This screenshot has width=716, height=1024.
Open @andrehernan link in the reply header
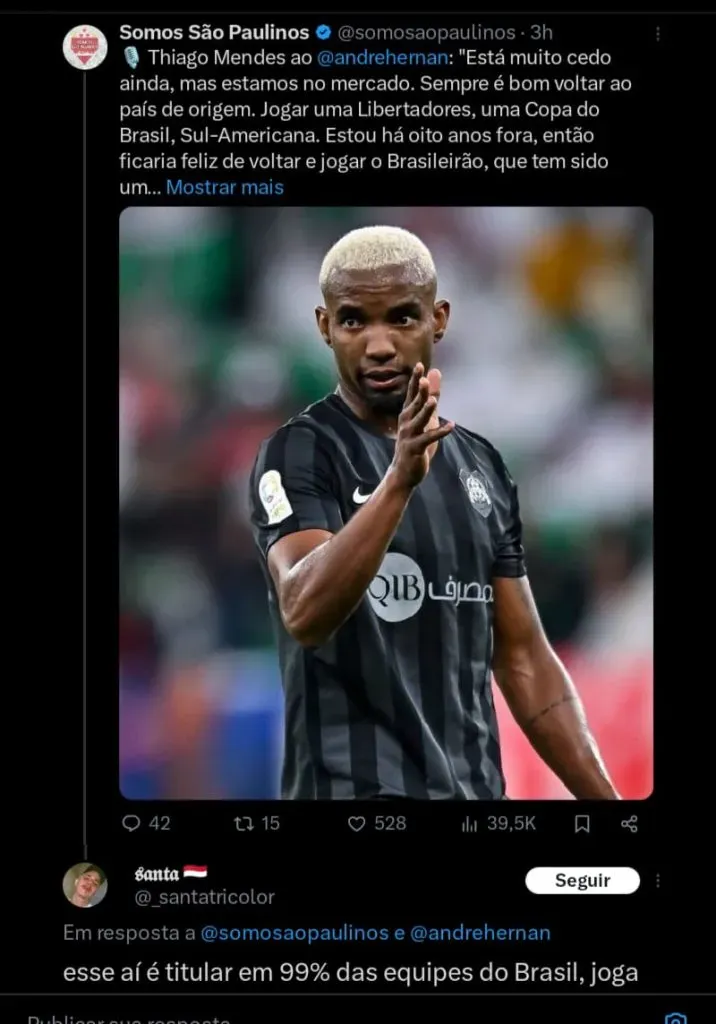click(x=480, y=933)
